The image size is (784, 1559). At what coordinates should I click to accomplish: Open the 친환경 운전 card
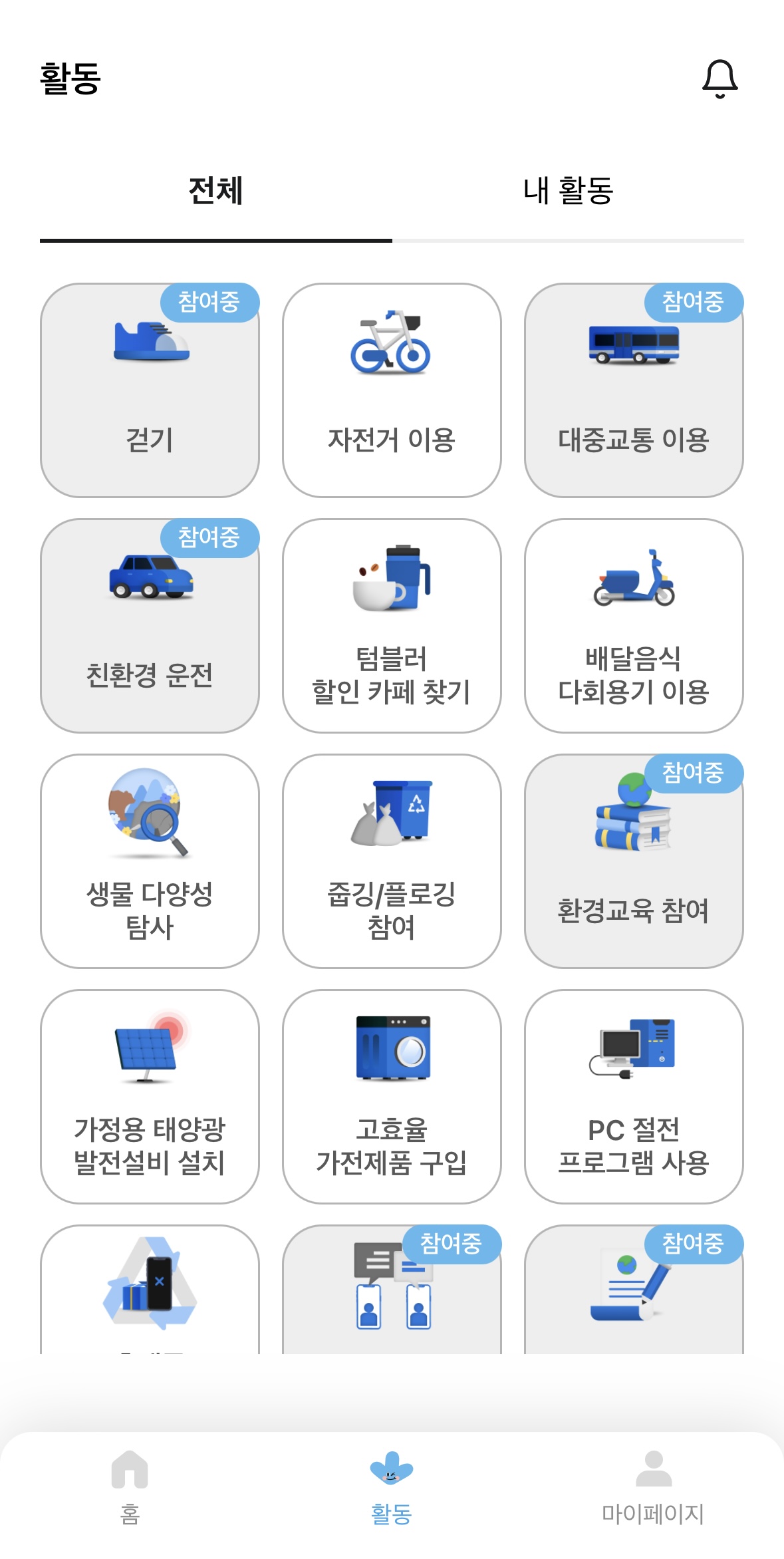[x=150, y=626]
